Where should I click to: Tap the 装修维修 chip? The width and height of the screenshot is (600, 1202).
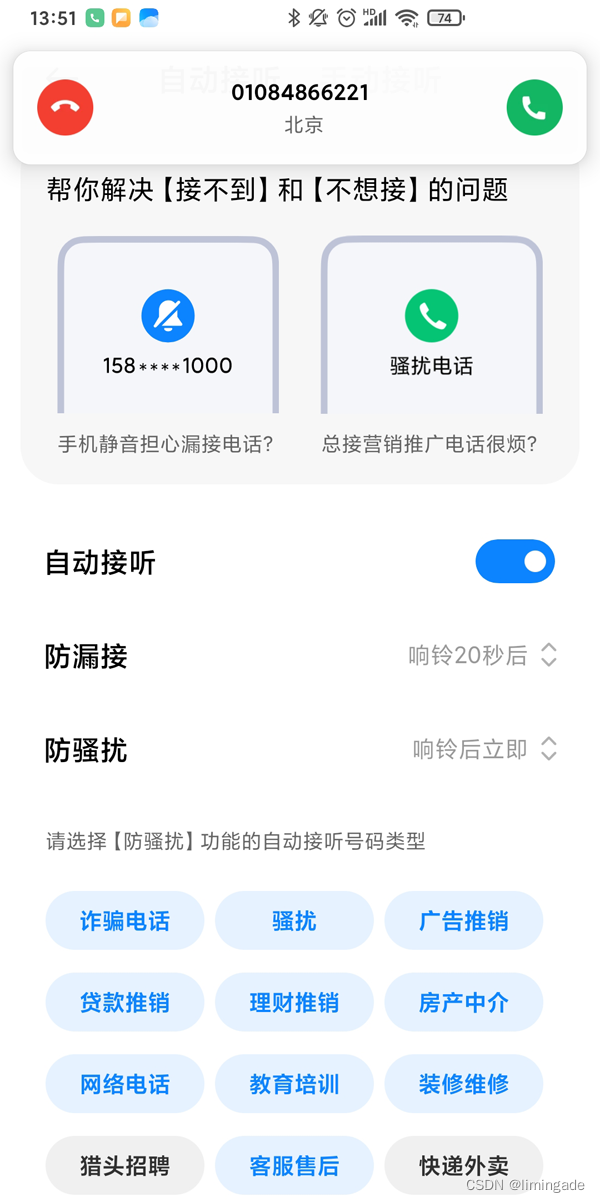coord(464,1084)
